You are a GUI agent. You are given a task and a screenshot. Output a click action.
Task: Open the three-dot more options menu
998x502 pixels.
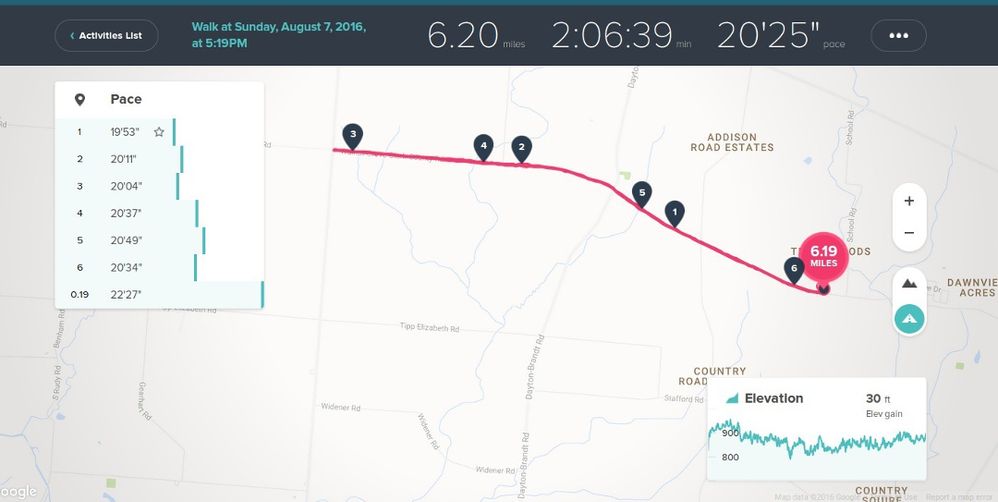tap(898, 36)
